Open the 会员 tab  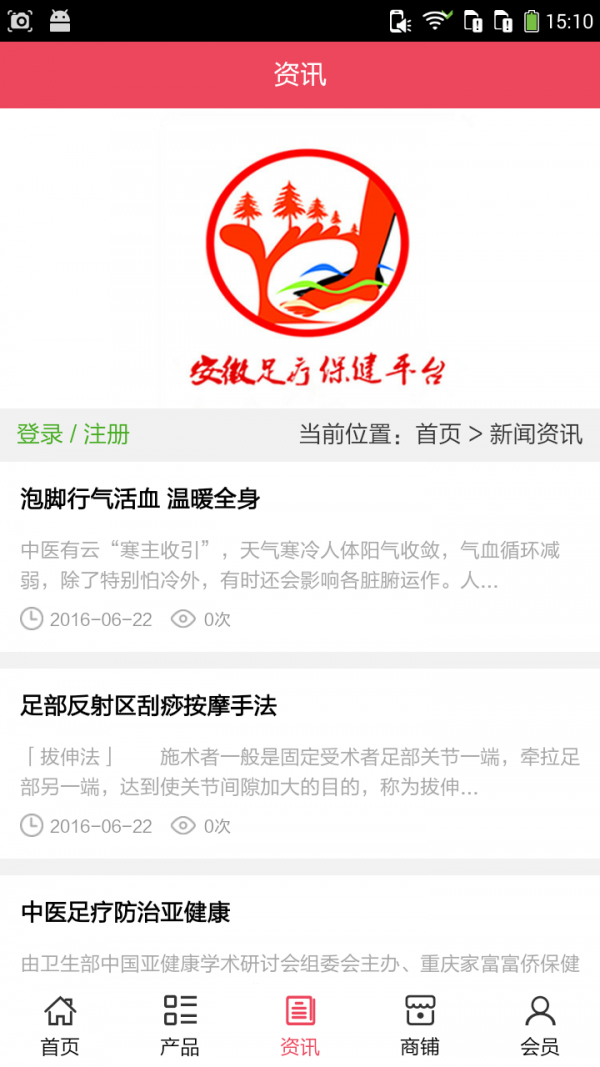coord(540,1026)
